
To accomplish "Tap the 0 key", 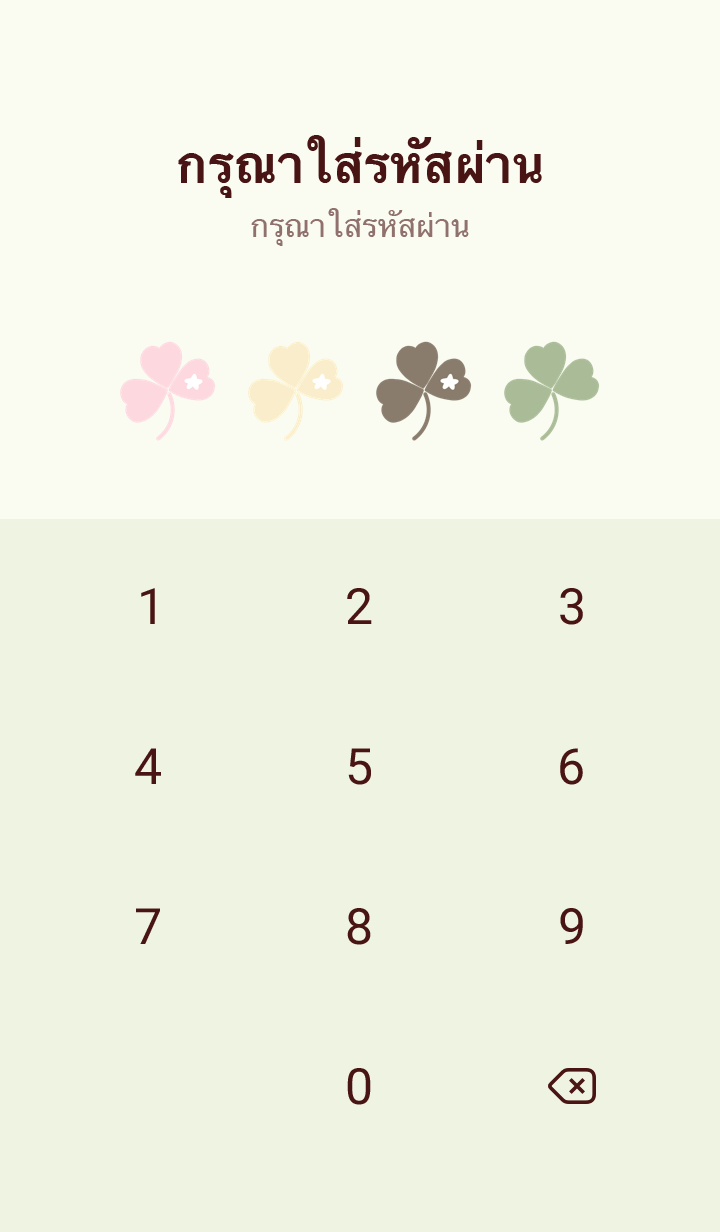I will (359, 1087).
